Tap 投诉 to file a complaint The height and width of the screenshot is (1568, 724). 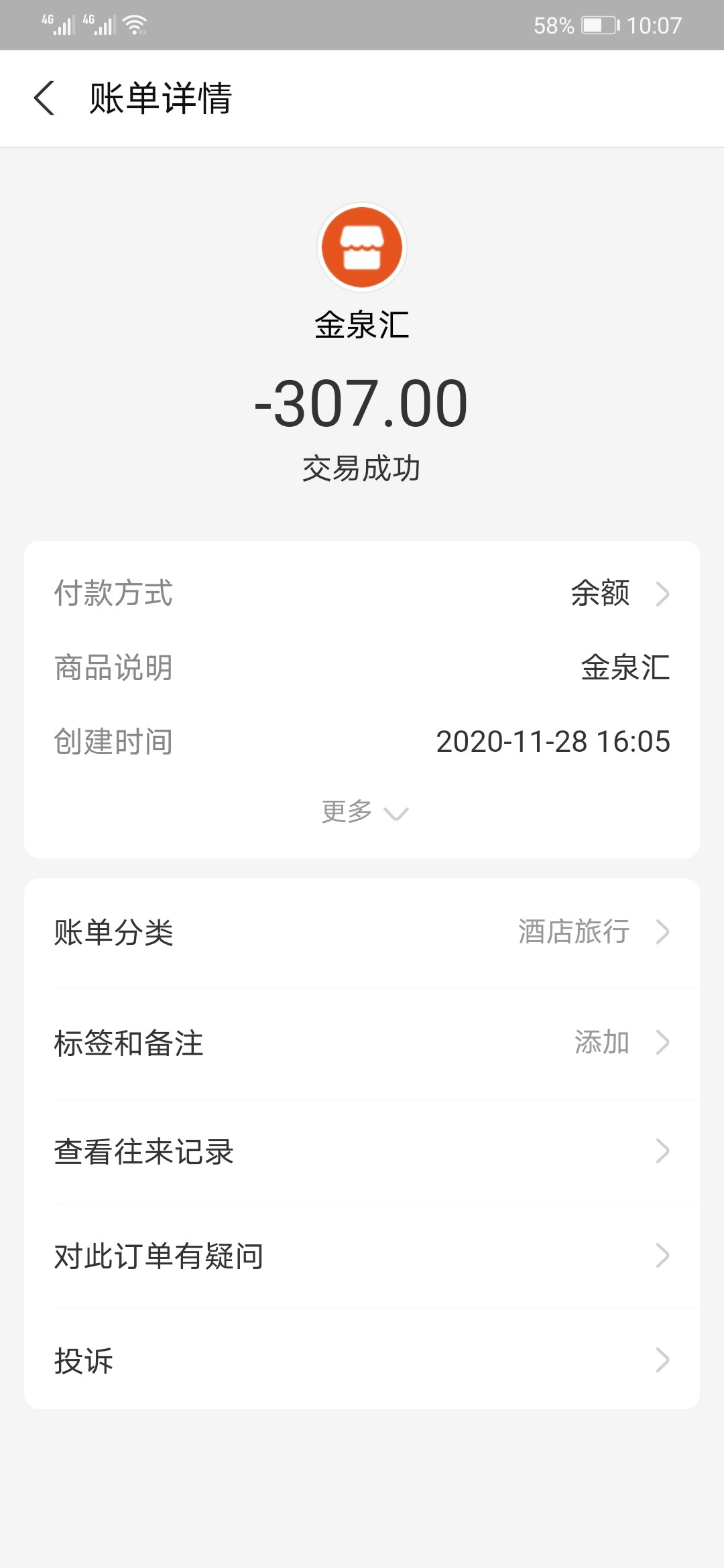[83, 1360]
